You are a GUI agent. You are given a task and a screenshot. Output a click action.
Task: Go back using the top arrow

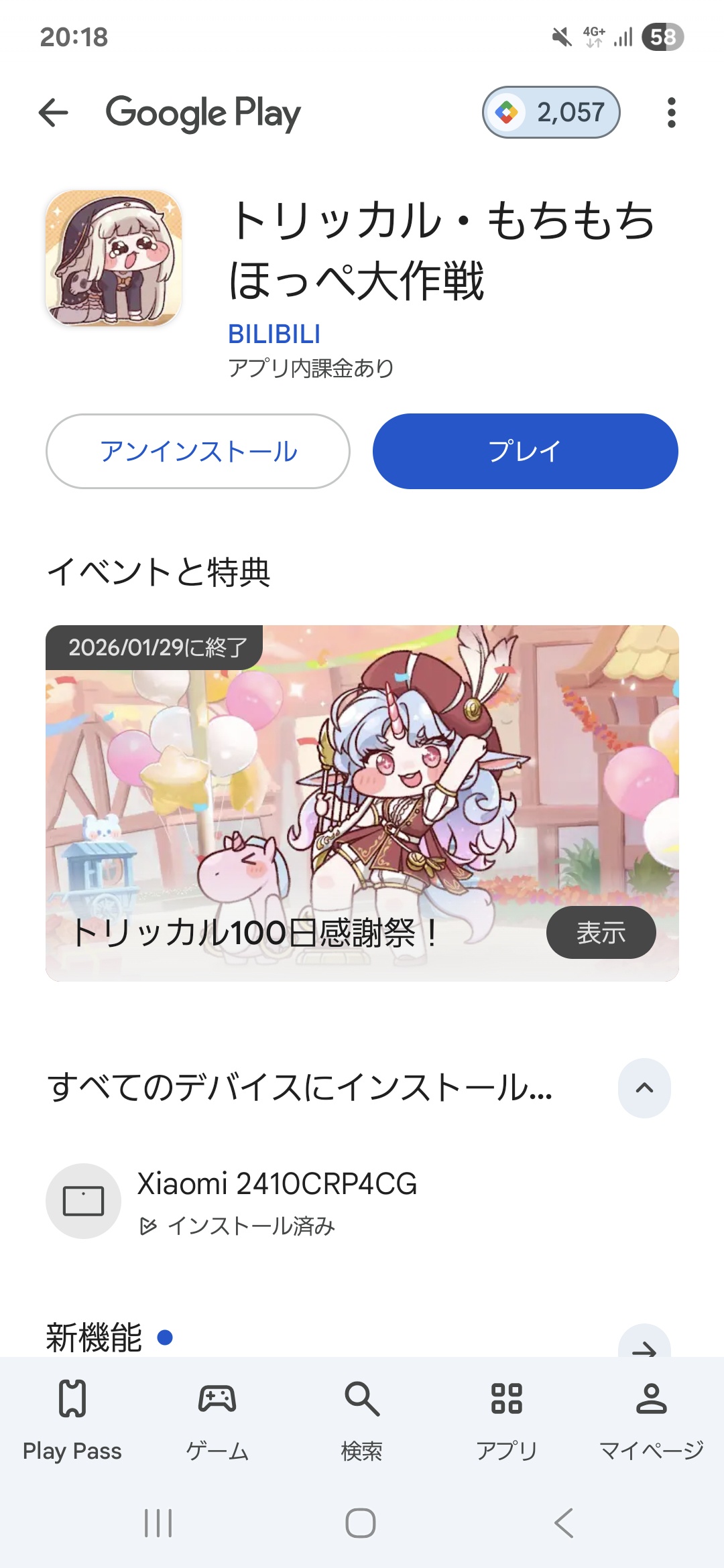[x=54, y=113]
